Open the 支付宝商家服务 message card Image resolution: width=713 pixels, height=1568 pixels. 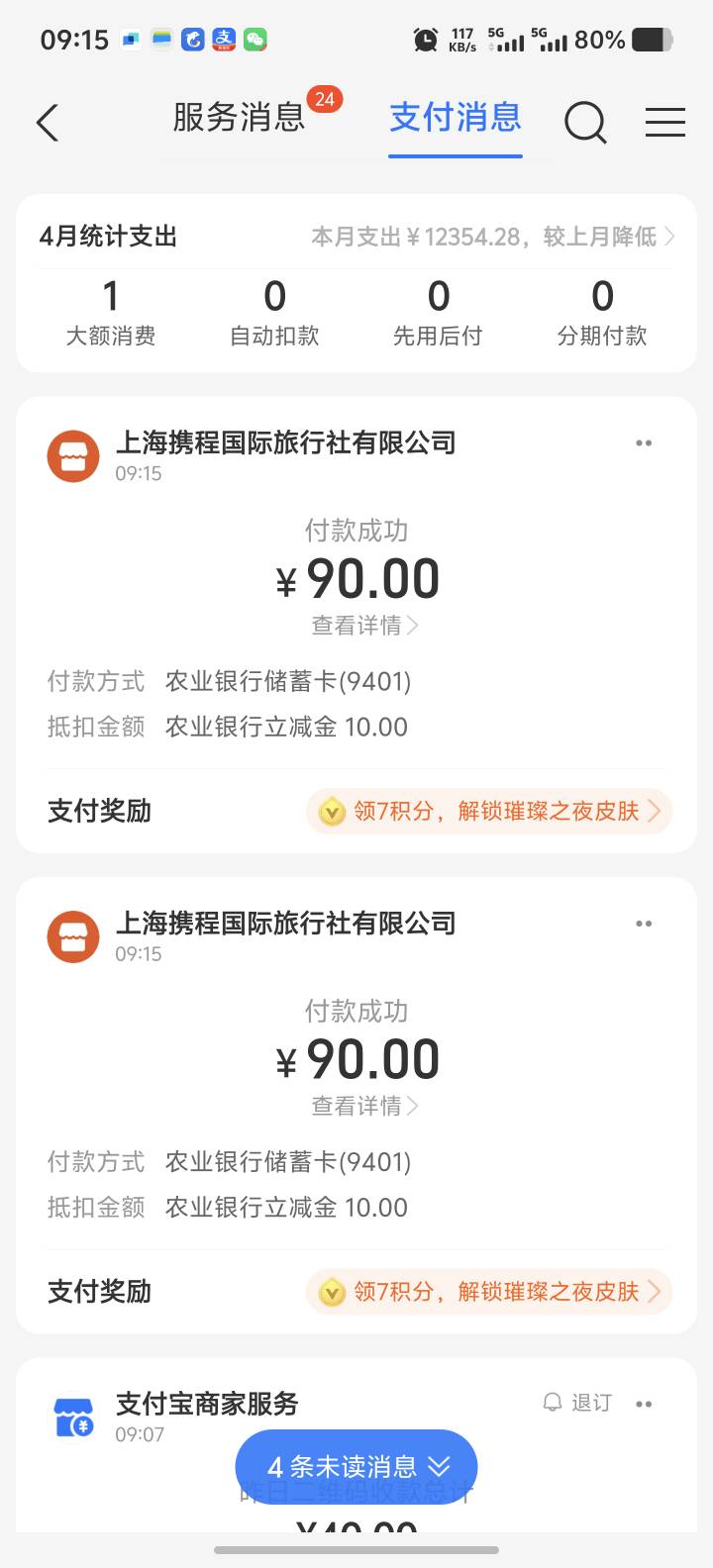(356, 1445)
